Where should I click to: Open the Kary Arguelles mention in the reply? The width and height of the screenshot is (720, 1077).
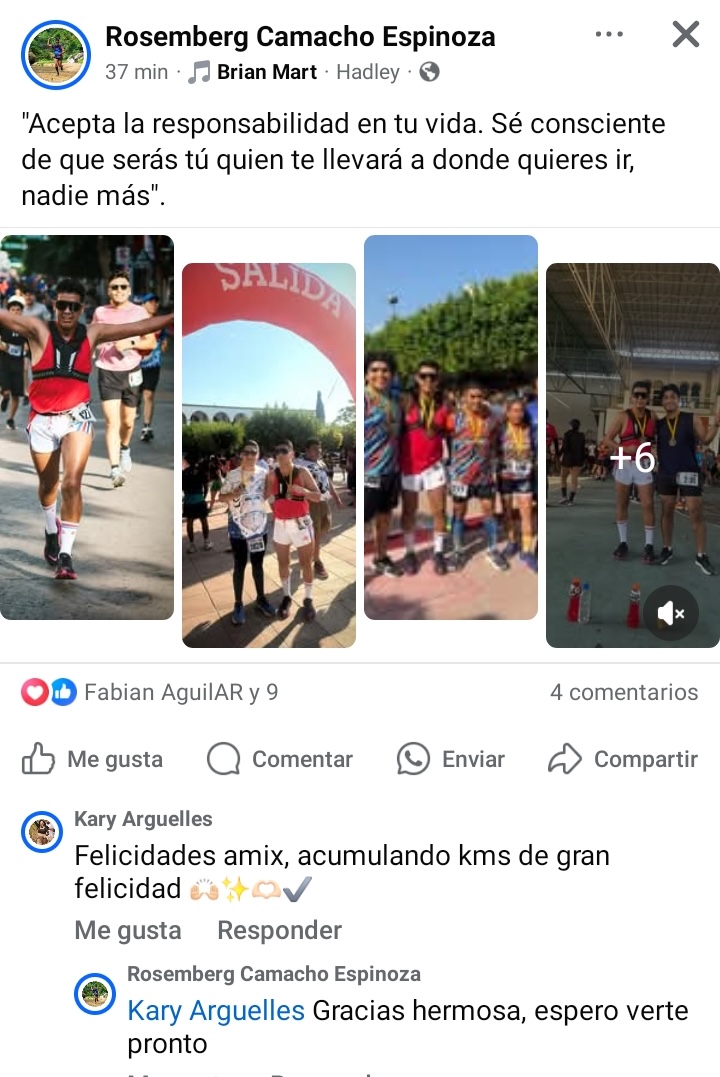click(x=216, y=1010)
